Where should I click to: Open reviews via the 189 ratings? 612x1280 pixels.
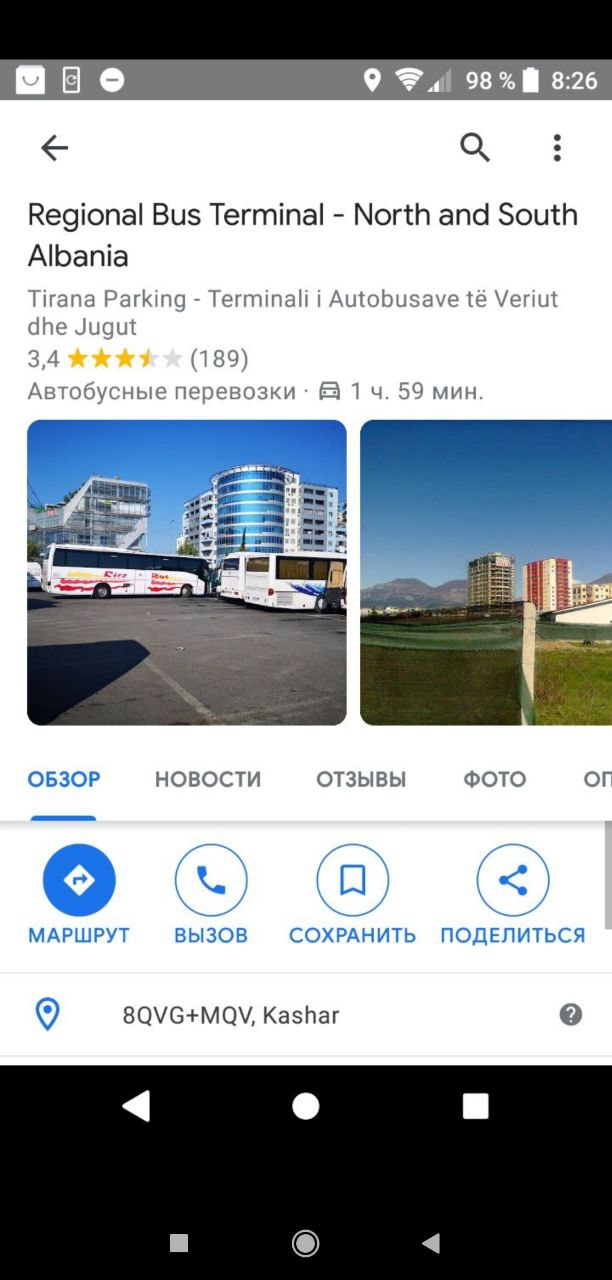[x=218, y=358]
